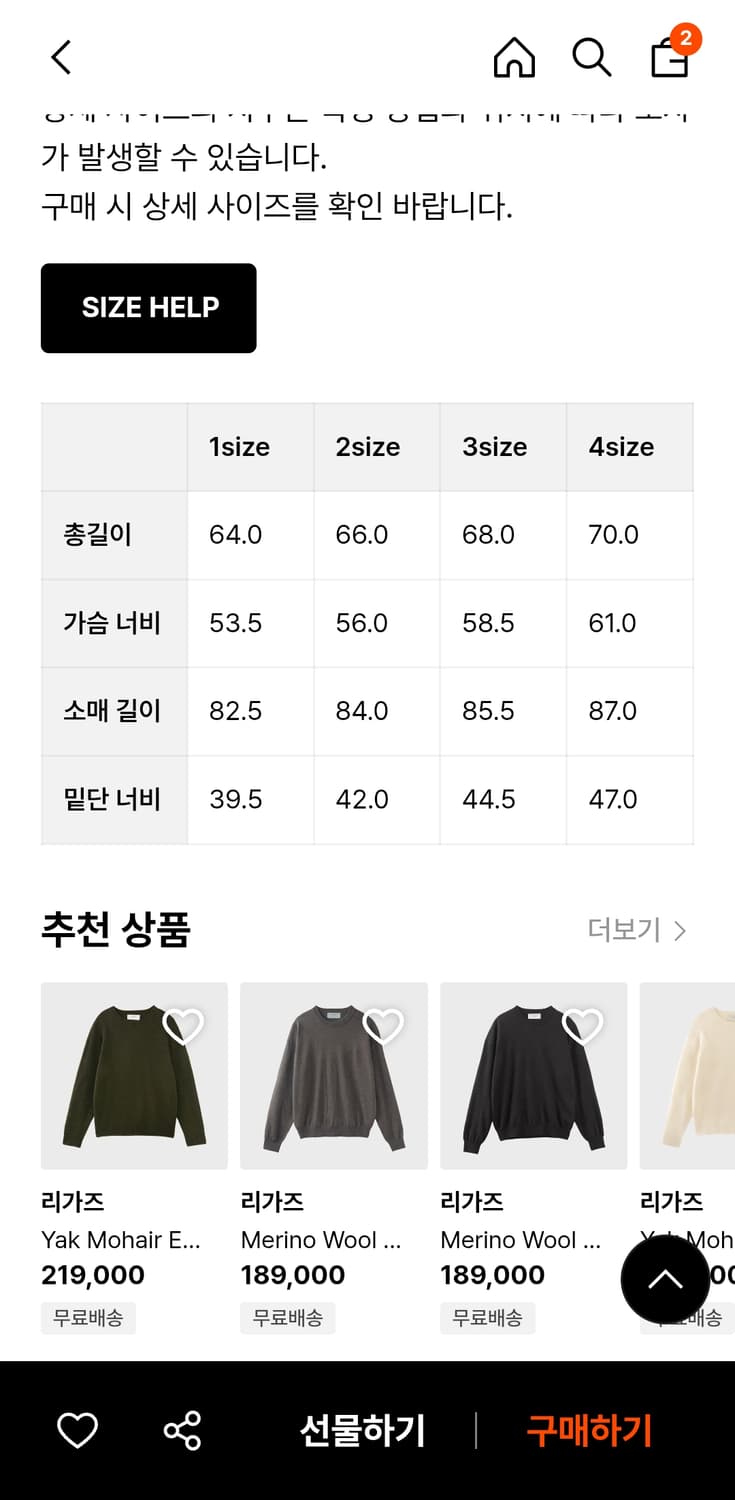This screenshot has height=1500, width=735.
Task: Tap the green Yak Mohair sweater thumbnail
Action: (x=134, y=1076)
